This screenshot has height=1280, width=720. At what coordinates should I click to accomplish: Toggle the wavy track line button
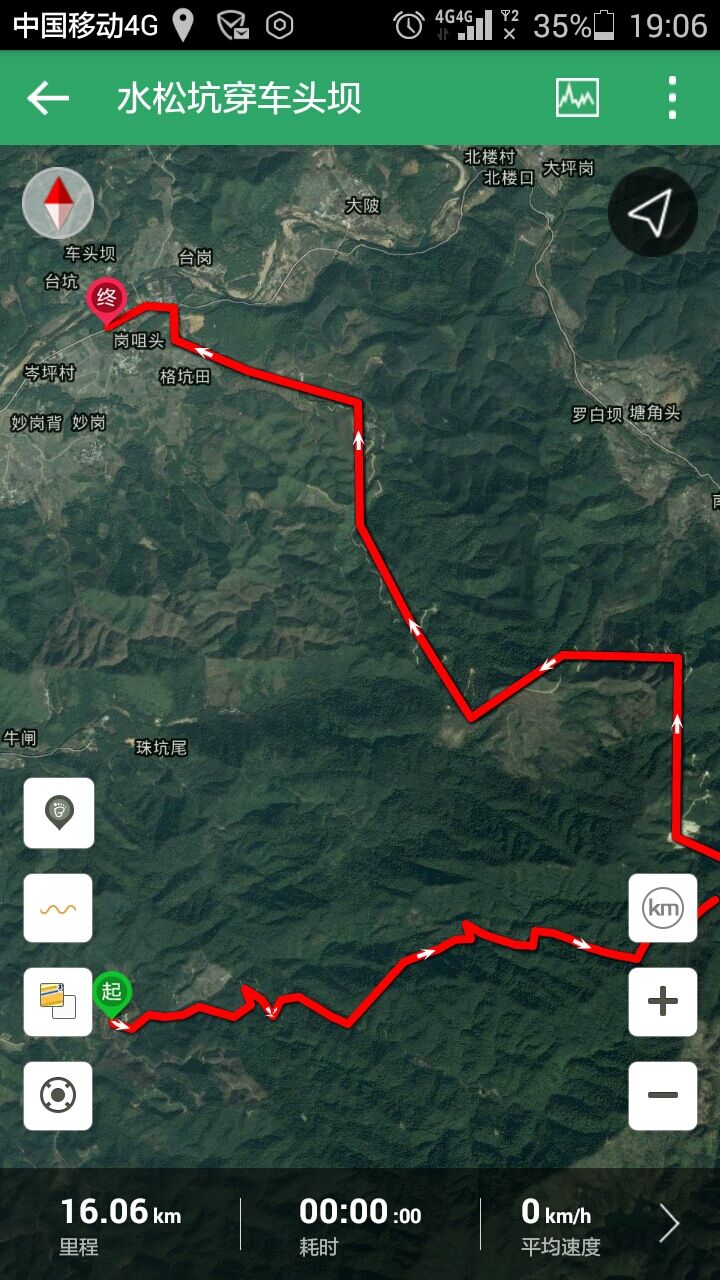[x=59, y=908]
